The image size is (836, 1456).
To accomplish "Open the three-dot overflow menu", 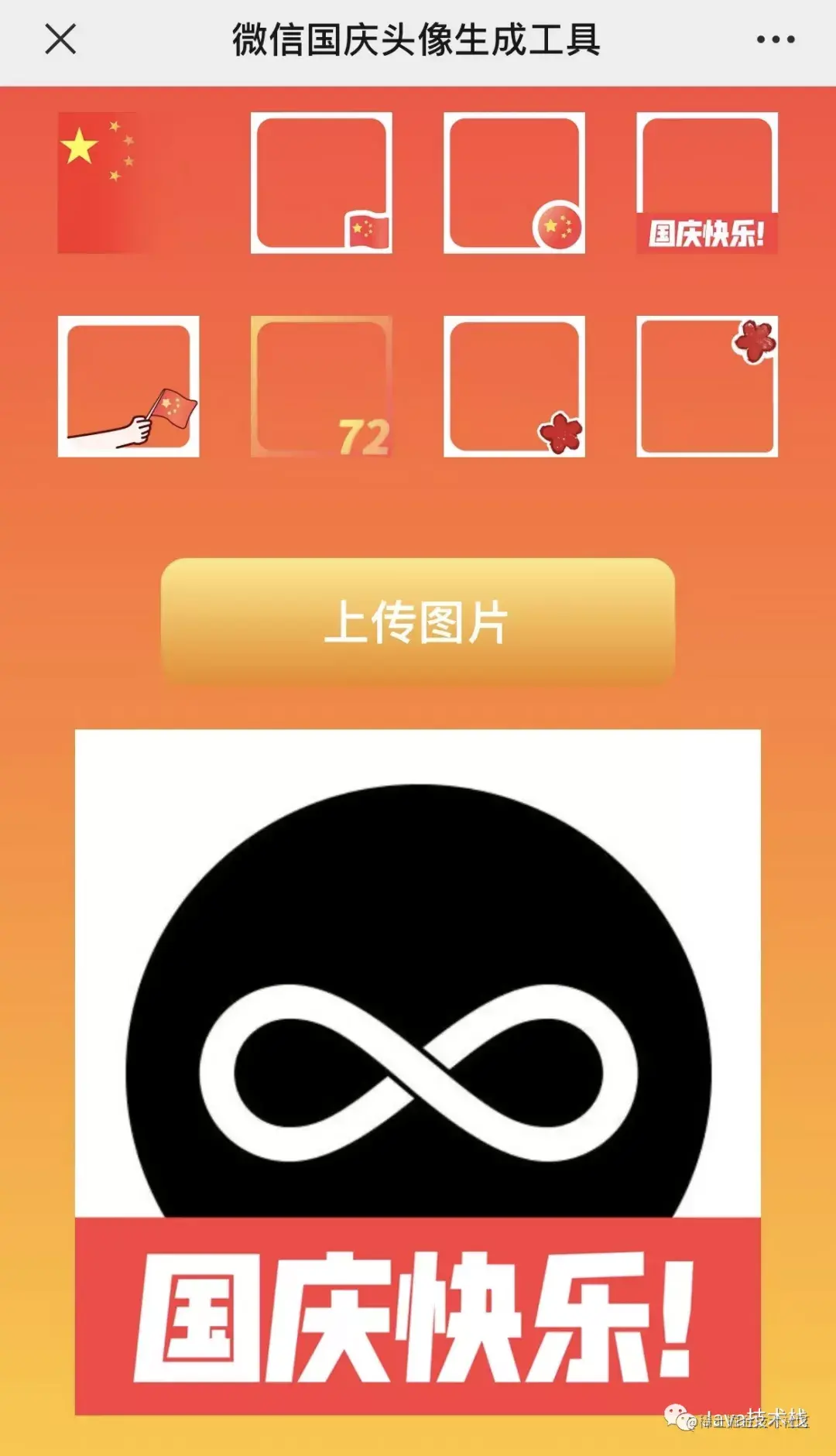I will pyautogui.click(x=776, y=39).
